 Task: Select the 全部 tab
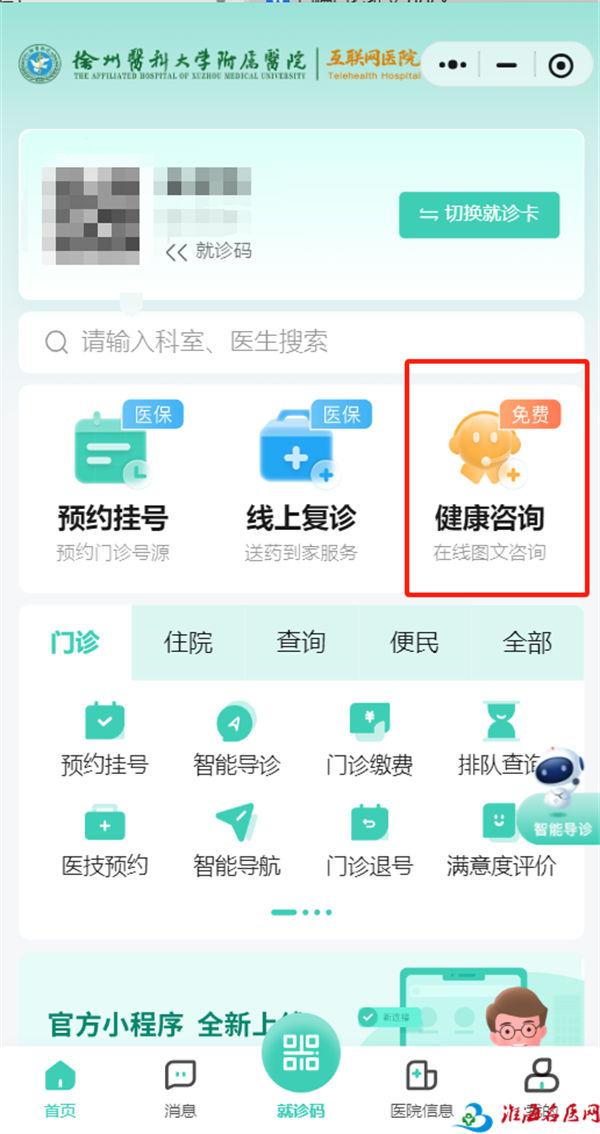tap(527, 642)
